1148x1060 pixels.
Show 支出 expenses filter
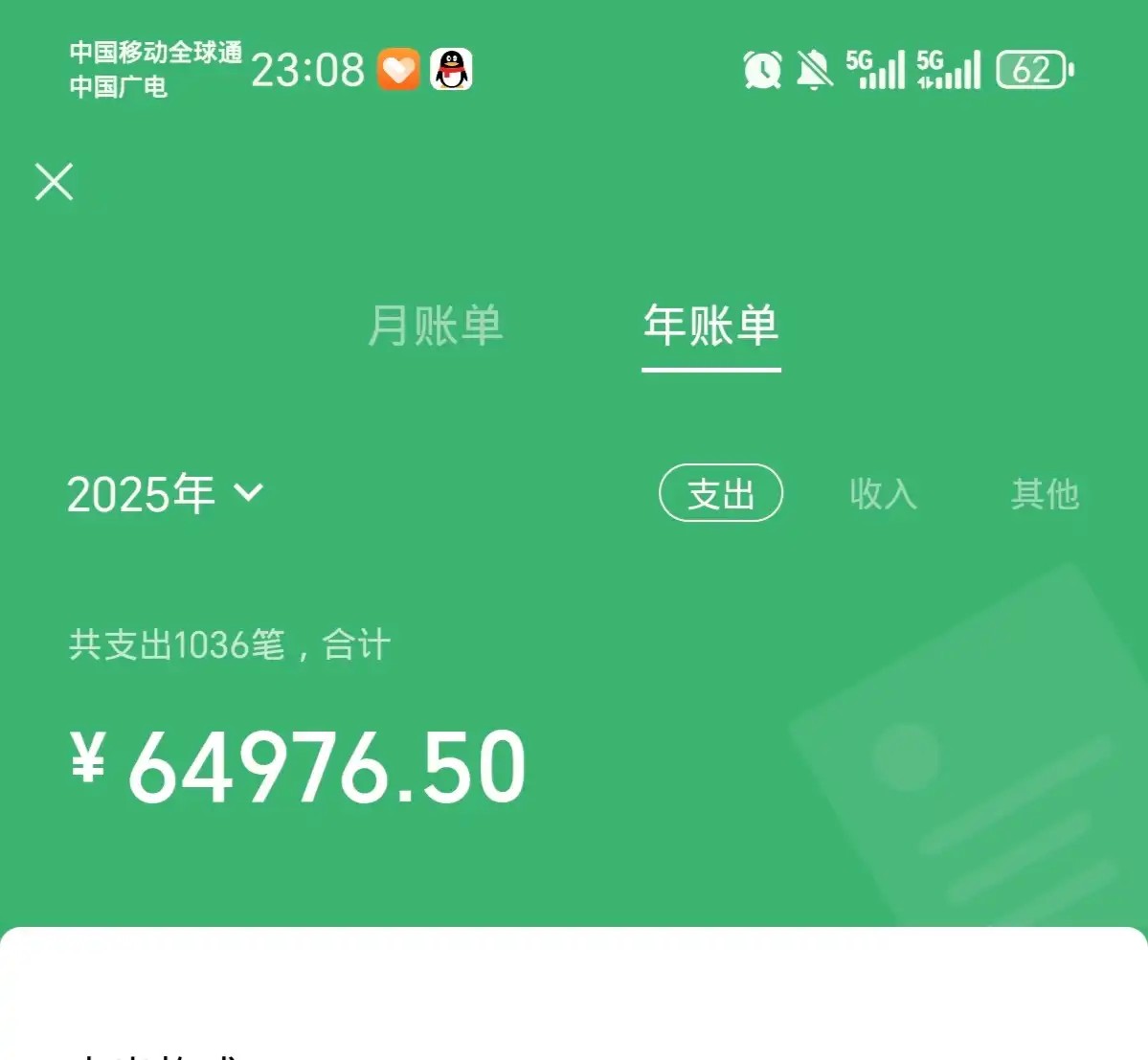[721, 494]
